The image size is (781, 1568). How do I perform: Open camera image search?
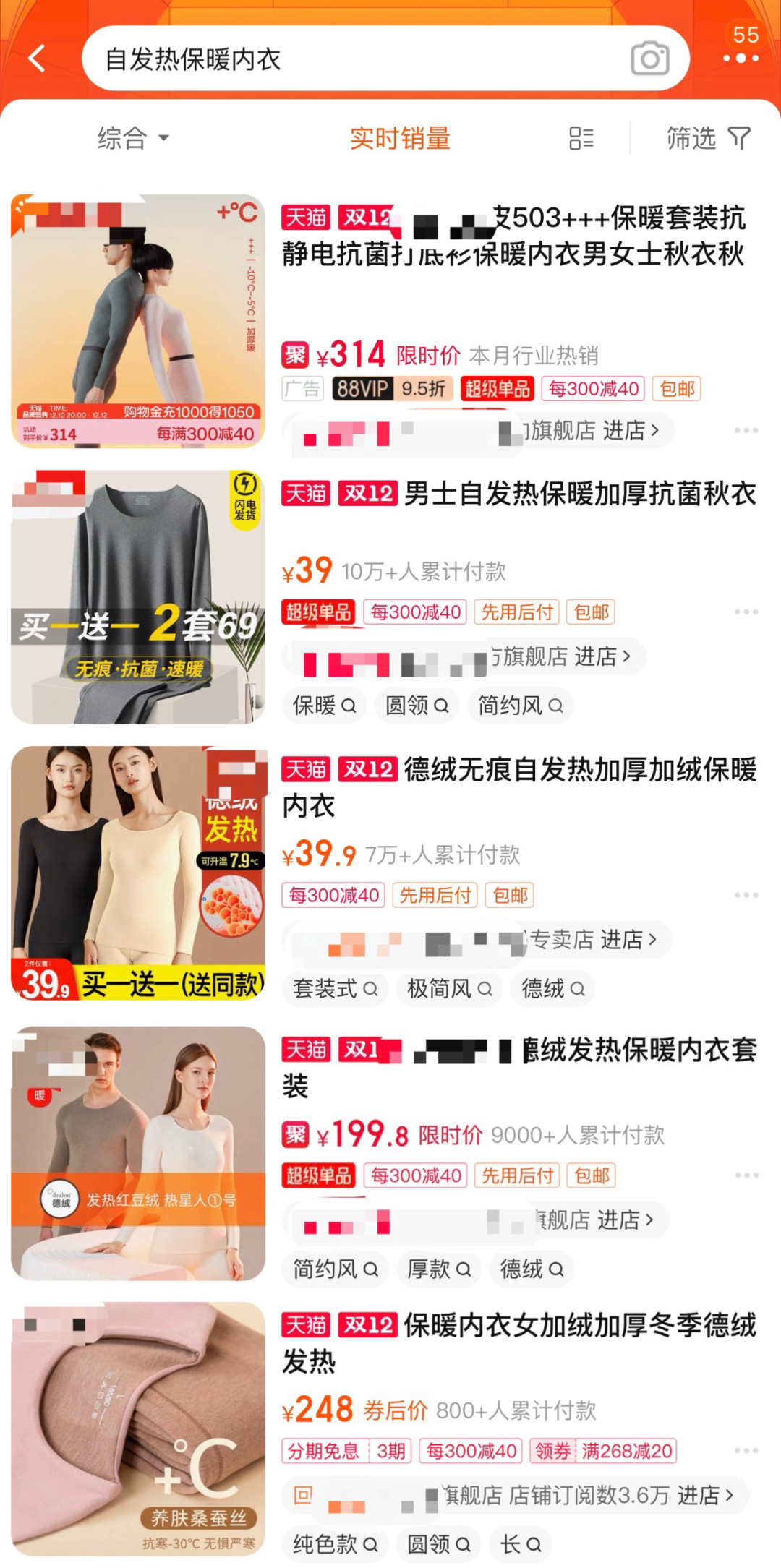pyautogui.click(x=649, y=59)
